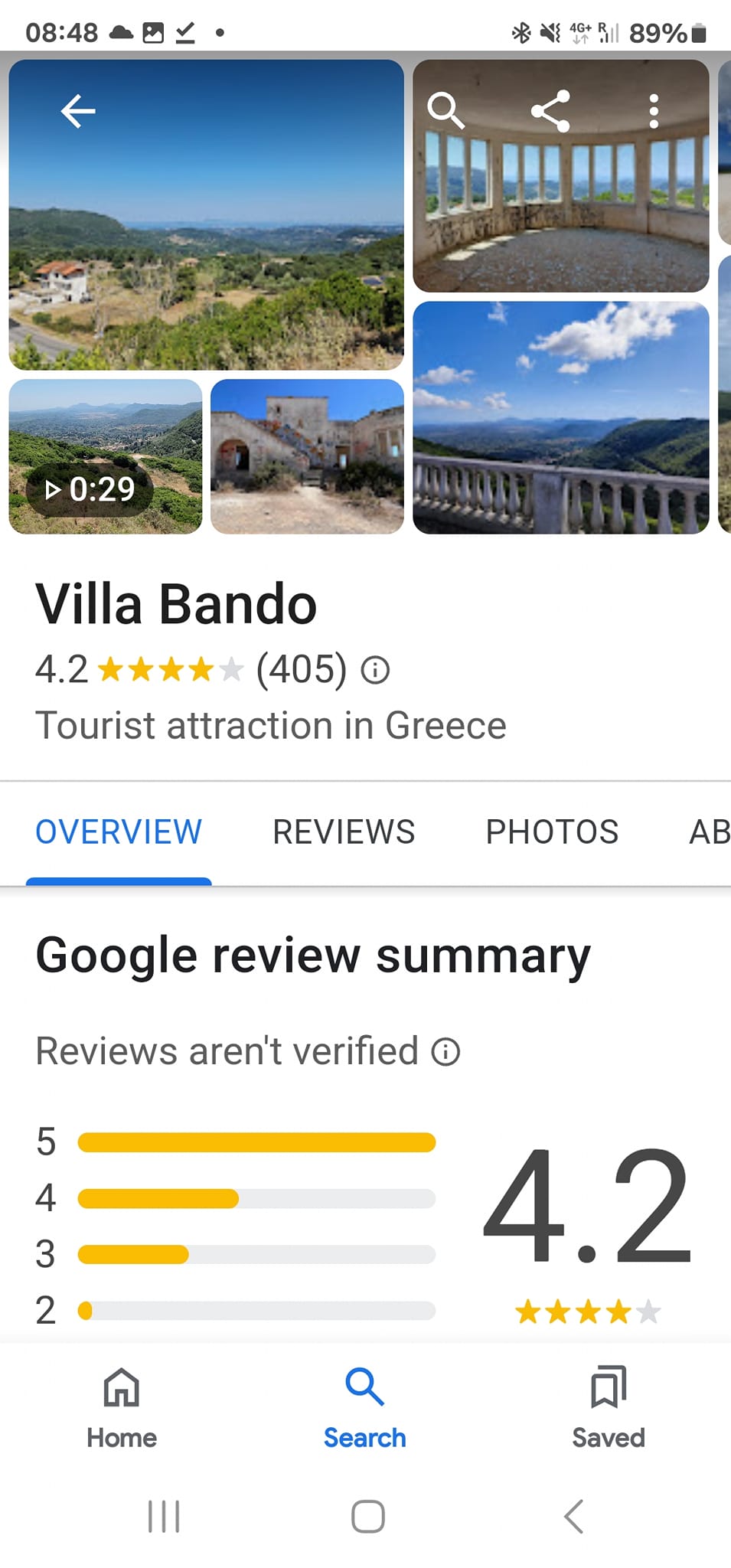
Task: Select the Search bottom navigation item
Action: click(x=364, y=1407)
